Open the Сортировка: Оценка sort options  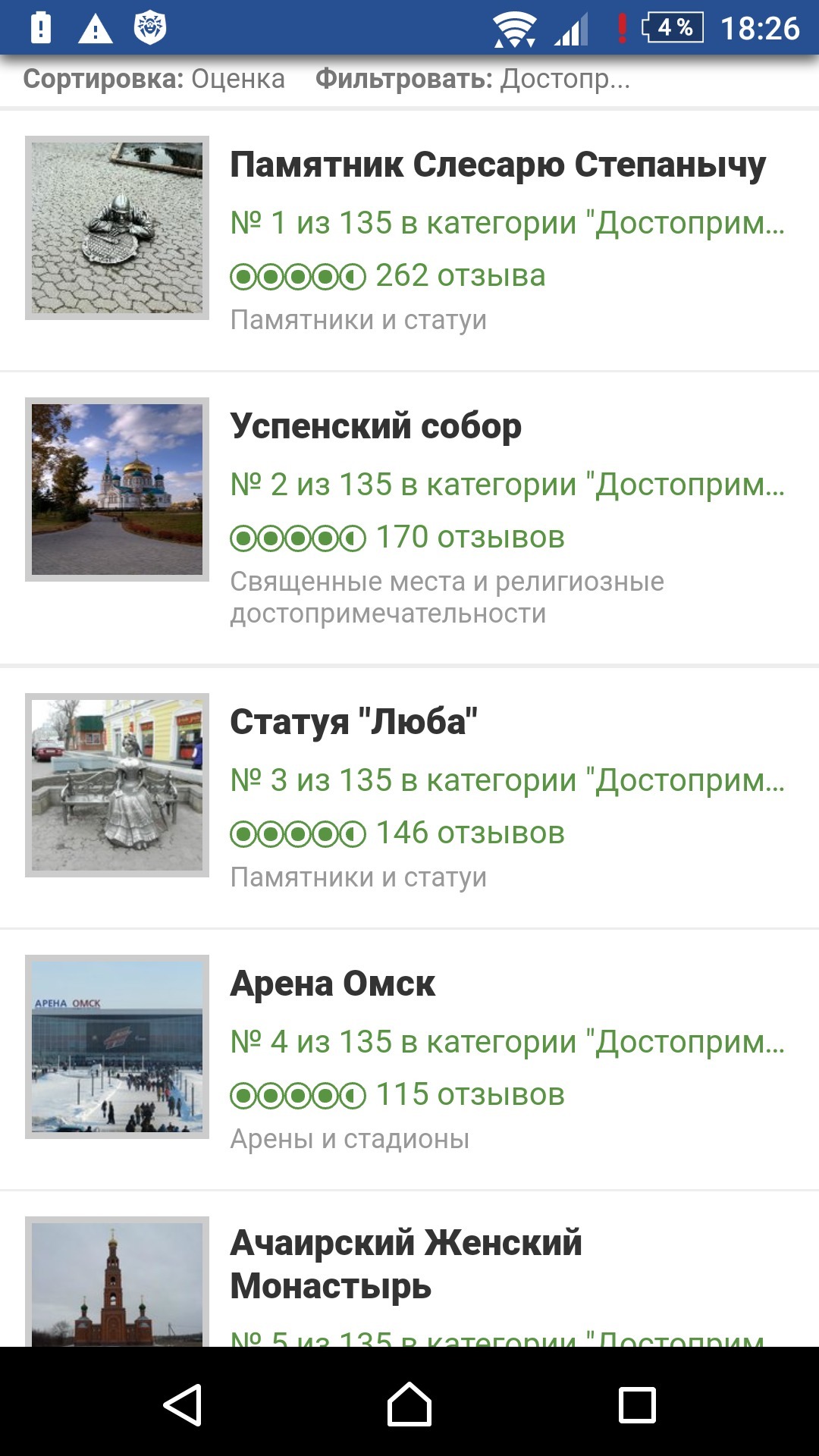154,79
